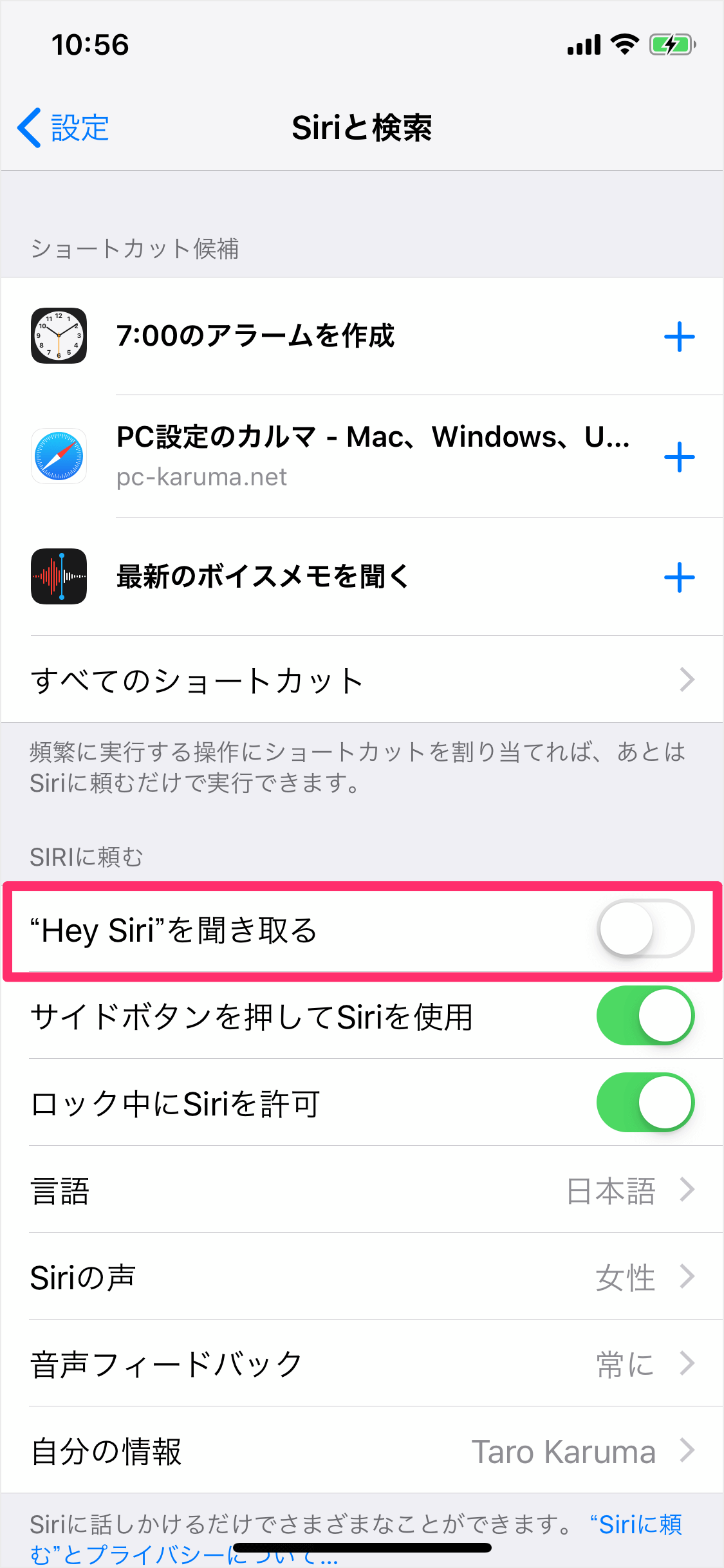Disable ロック中にSiriを許可
The width and height of the screenshot is (724, 1568).
[x=645, y=1103]
